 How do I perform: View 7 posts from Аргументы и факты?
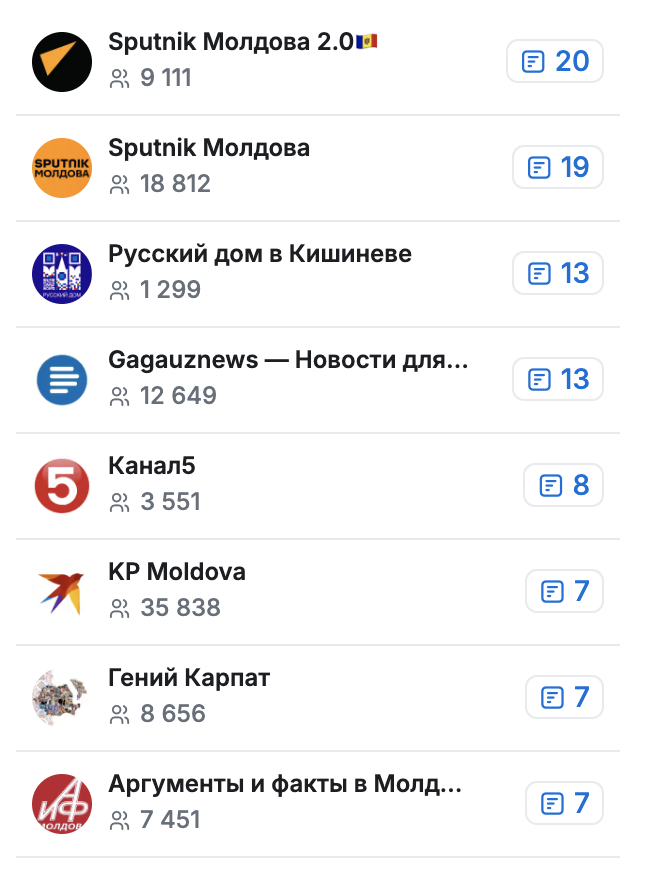(x=564, y=803)
